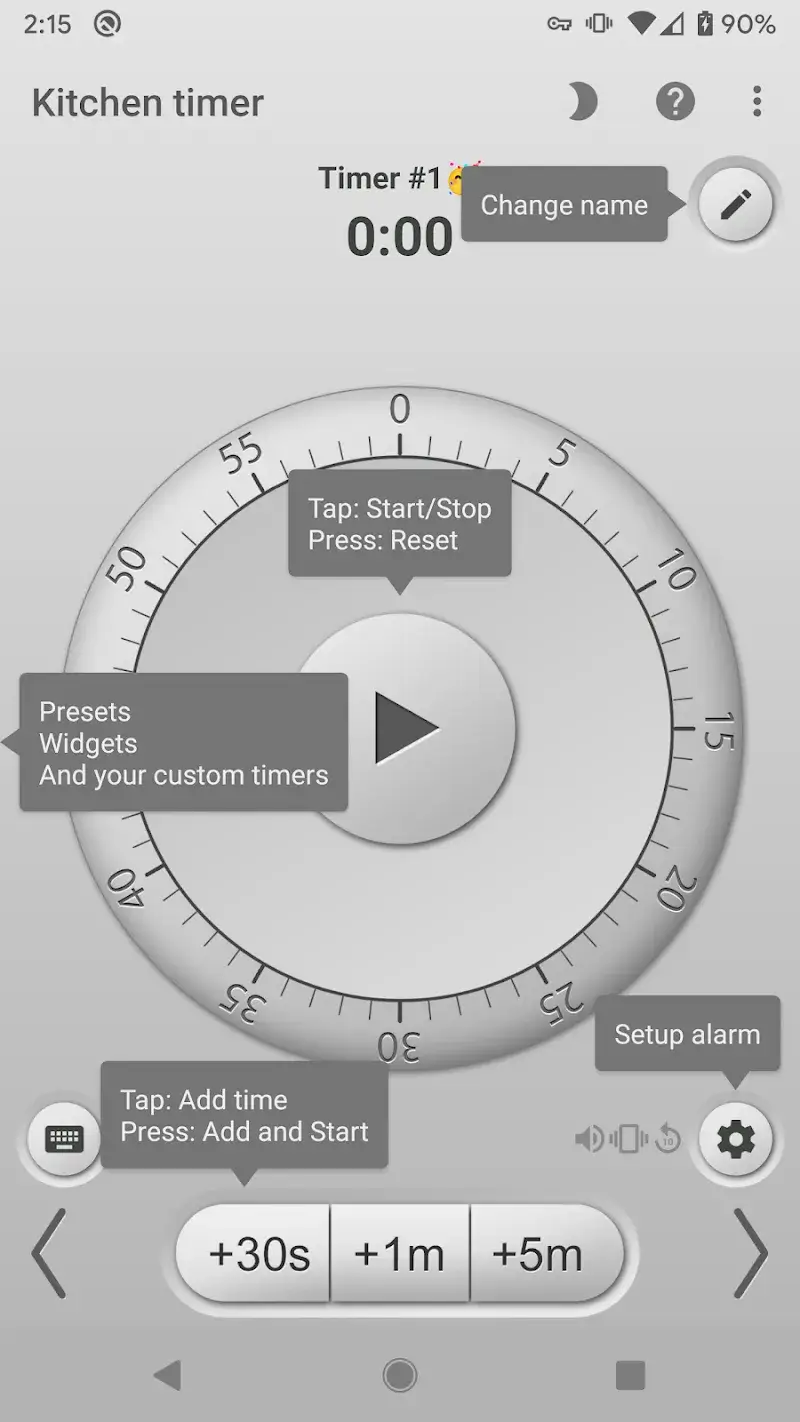Enable the sound alert option
The image size is (800, 1422).
coord(589,1138)
